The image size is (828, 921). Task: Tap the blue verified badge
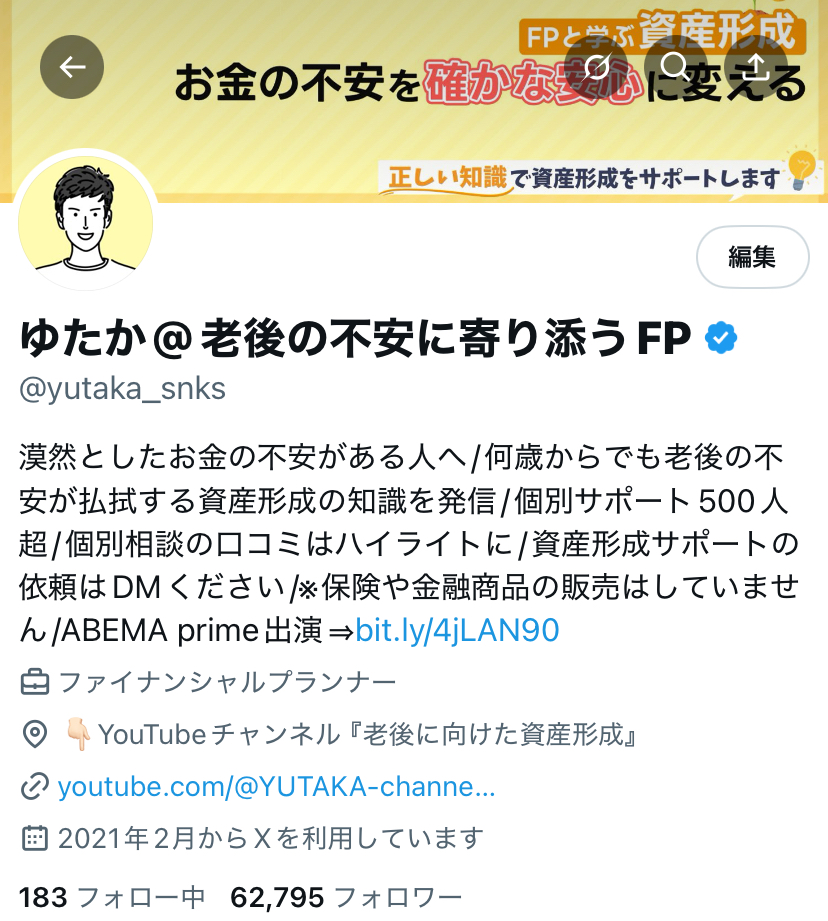(721, 340)
